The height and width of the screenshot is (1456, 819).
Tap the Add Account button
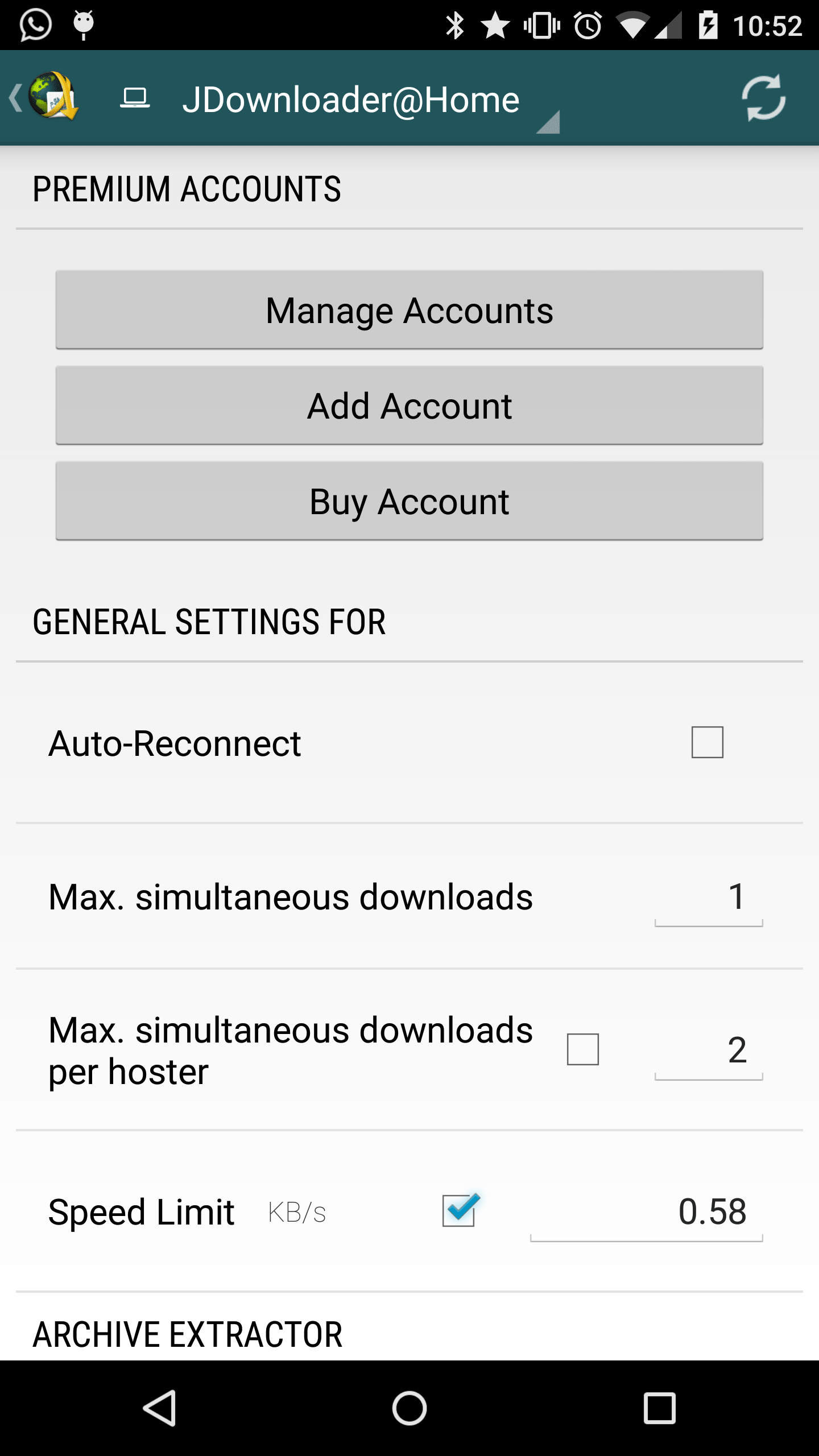coord(409,406)
